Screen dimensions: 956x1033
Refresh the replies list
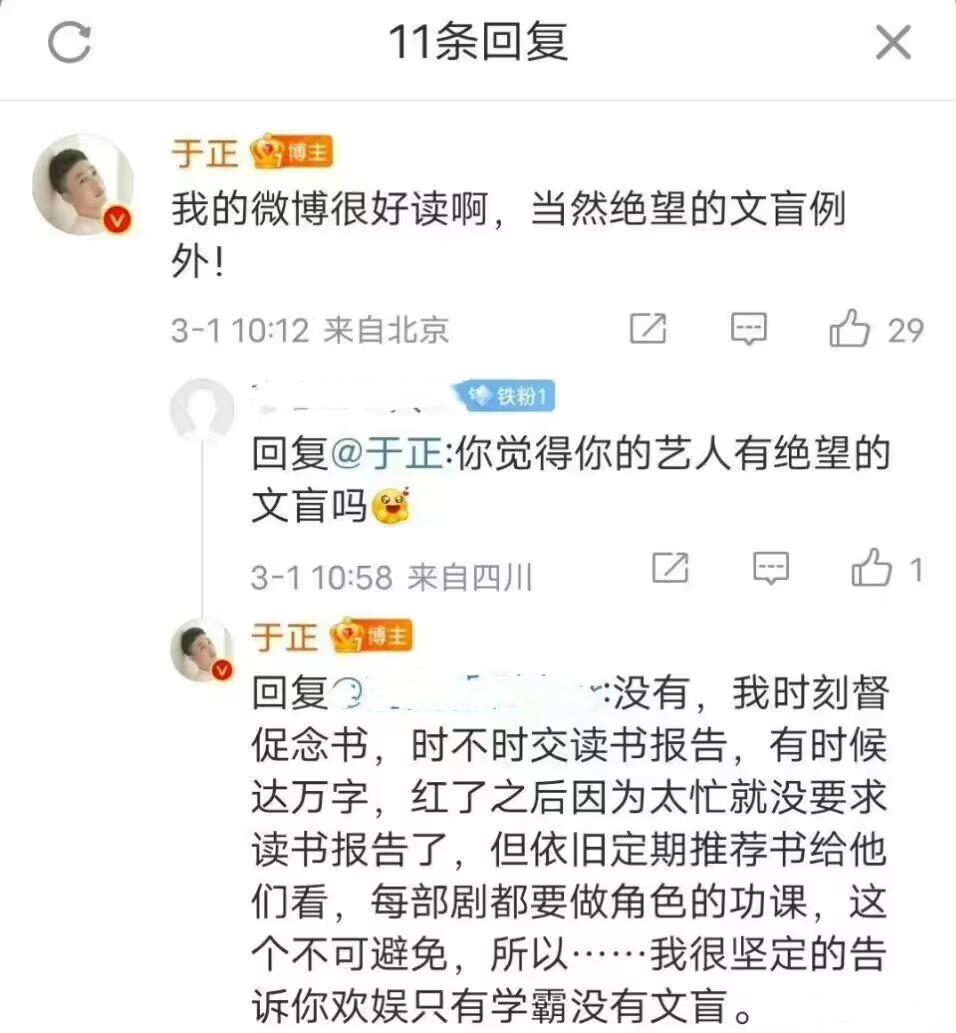70,43
